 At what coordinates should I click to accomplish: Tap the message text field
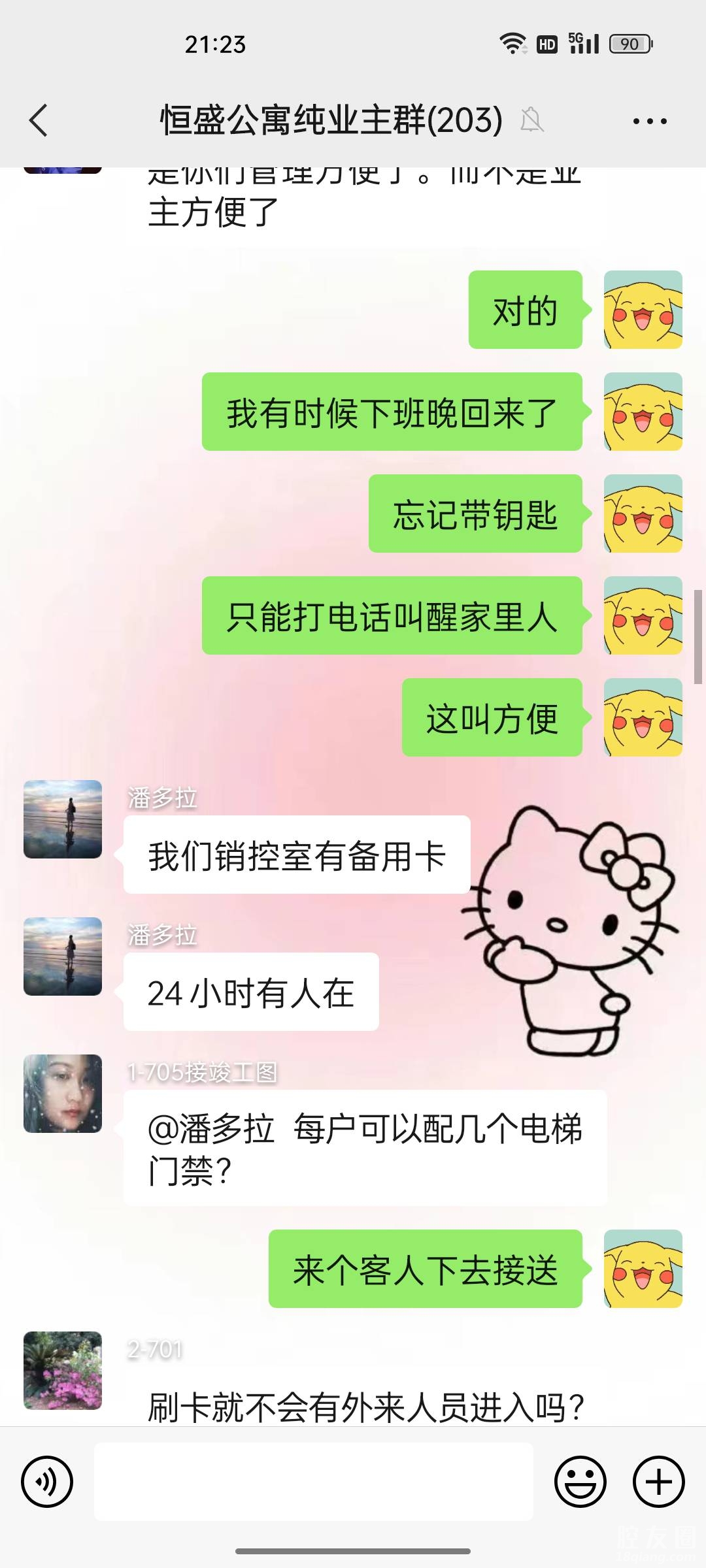(x=314, y=1481)
